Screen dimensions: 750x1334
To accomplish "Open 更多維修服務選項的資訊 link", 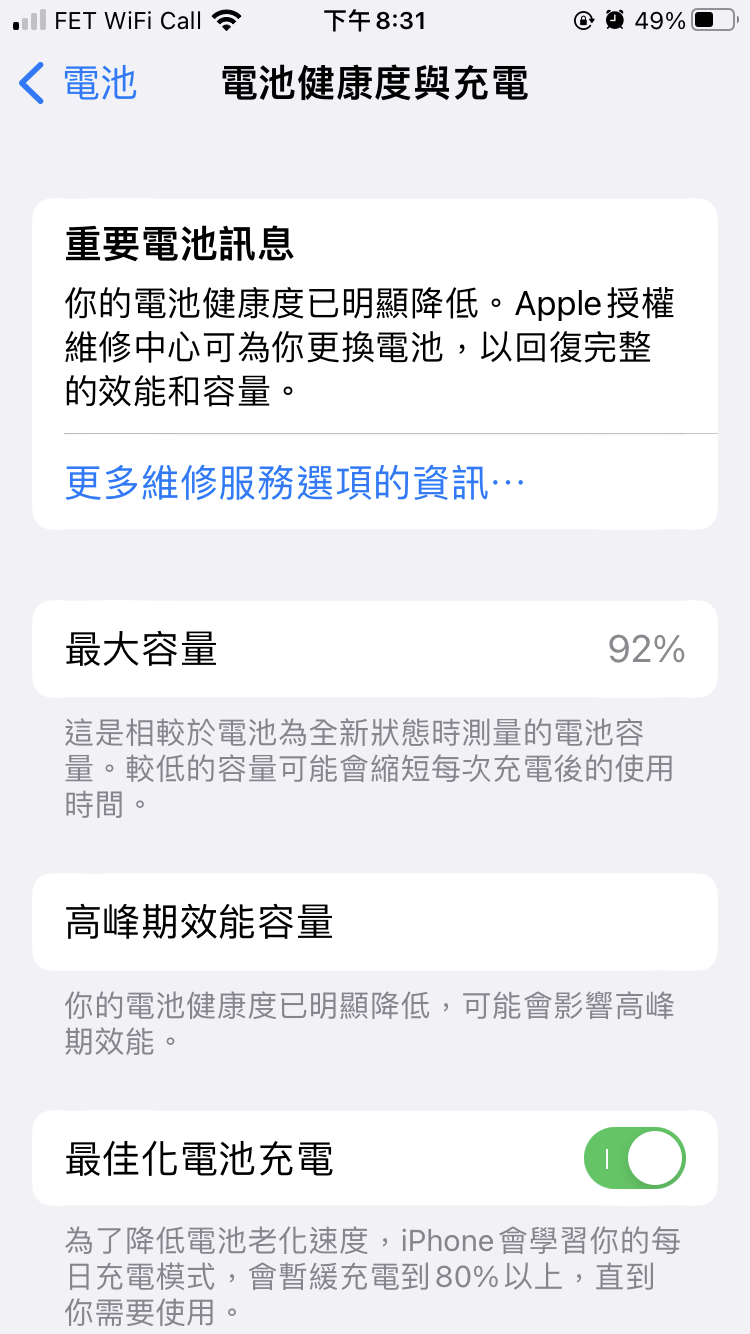I will click(294, 484).
